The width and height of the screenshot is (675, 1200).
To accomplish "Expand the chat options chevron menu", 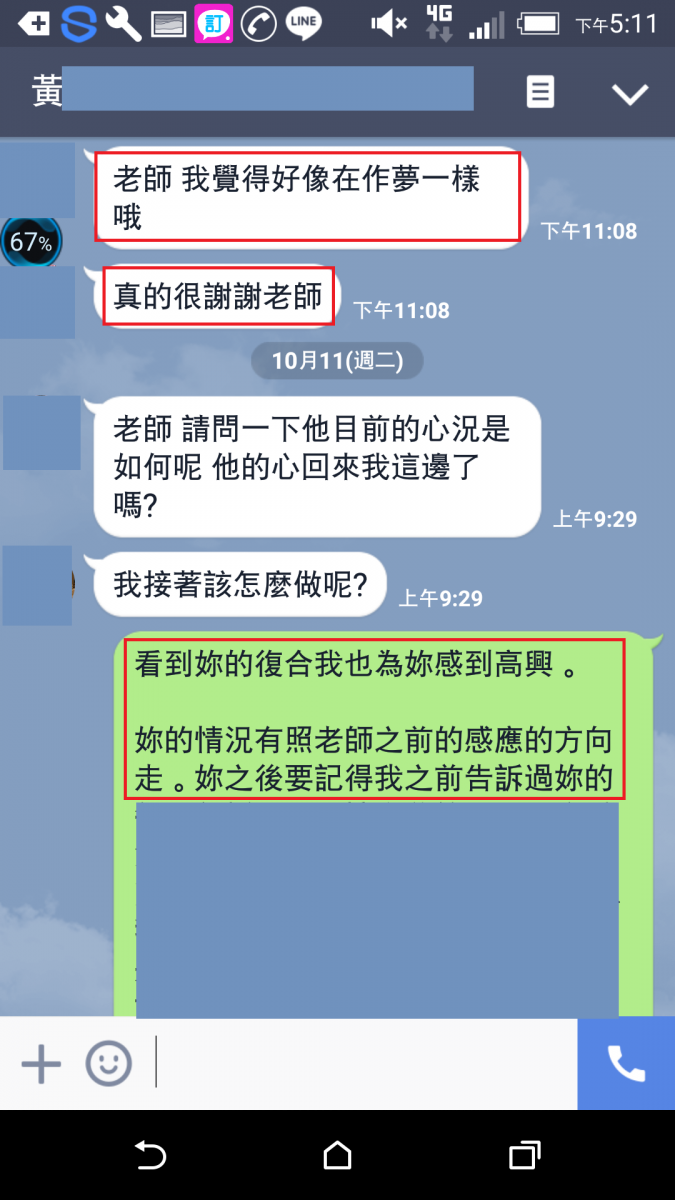I will coord(630,94).
